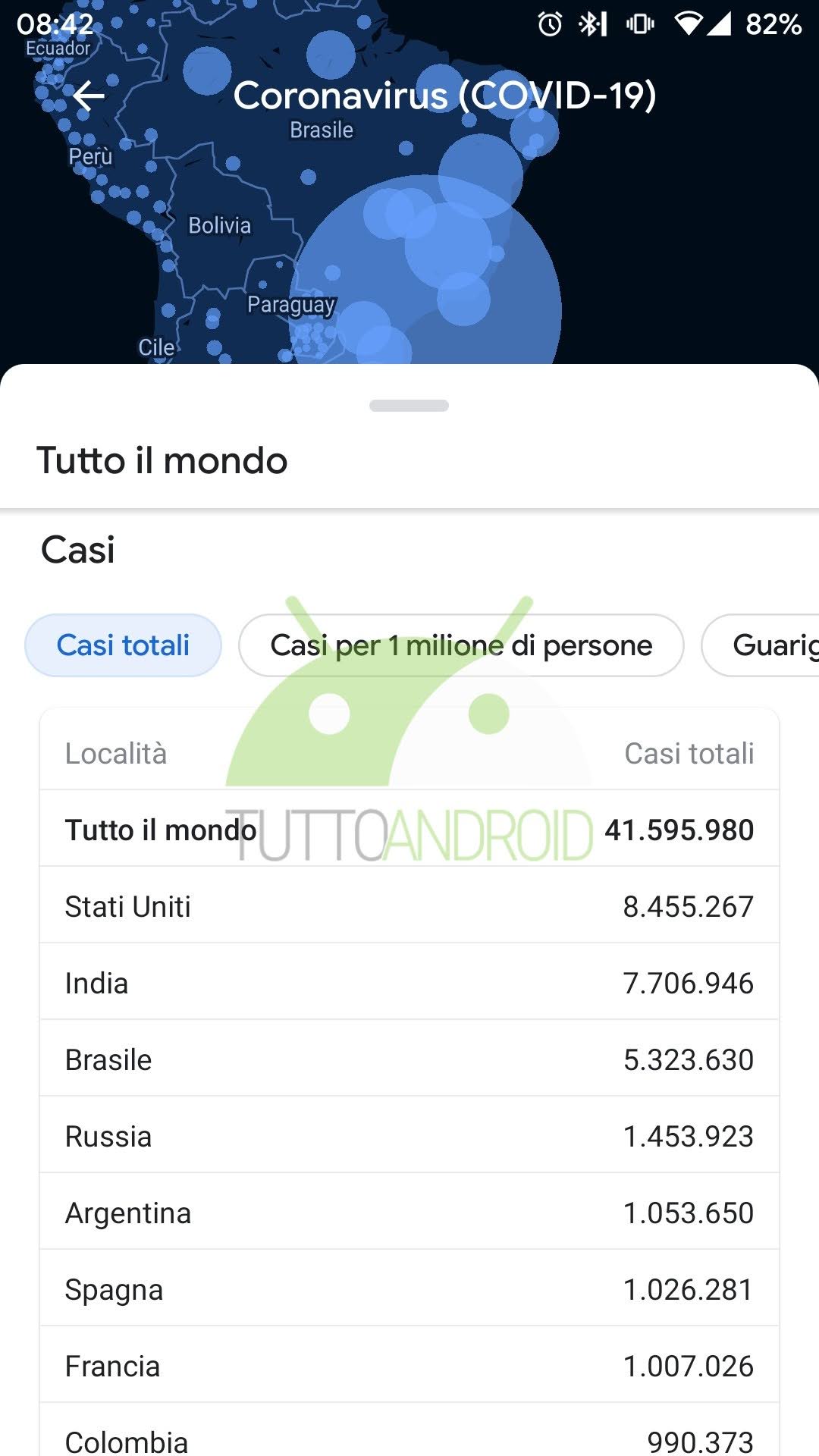Open the Francia row

[x=409, y=1365]
